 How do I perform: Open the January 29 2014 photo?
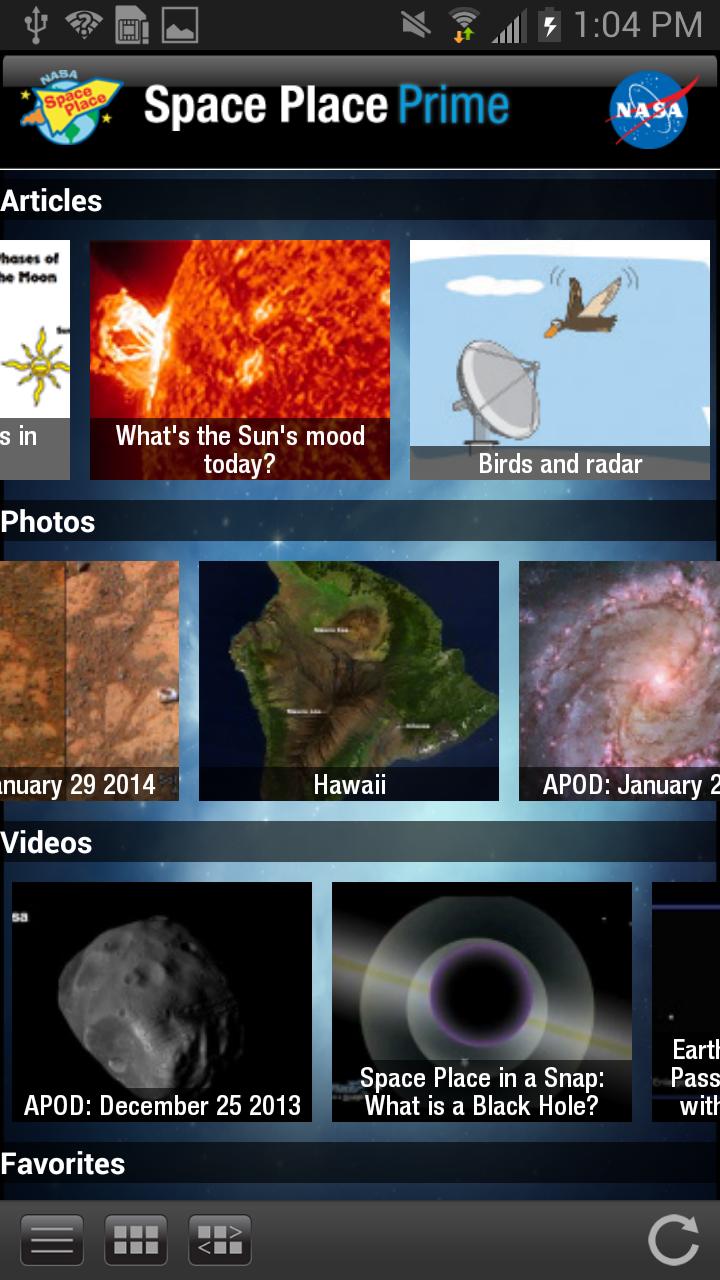coord(88,680)
